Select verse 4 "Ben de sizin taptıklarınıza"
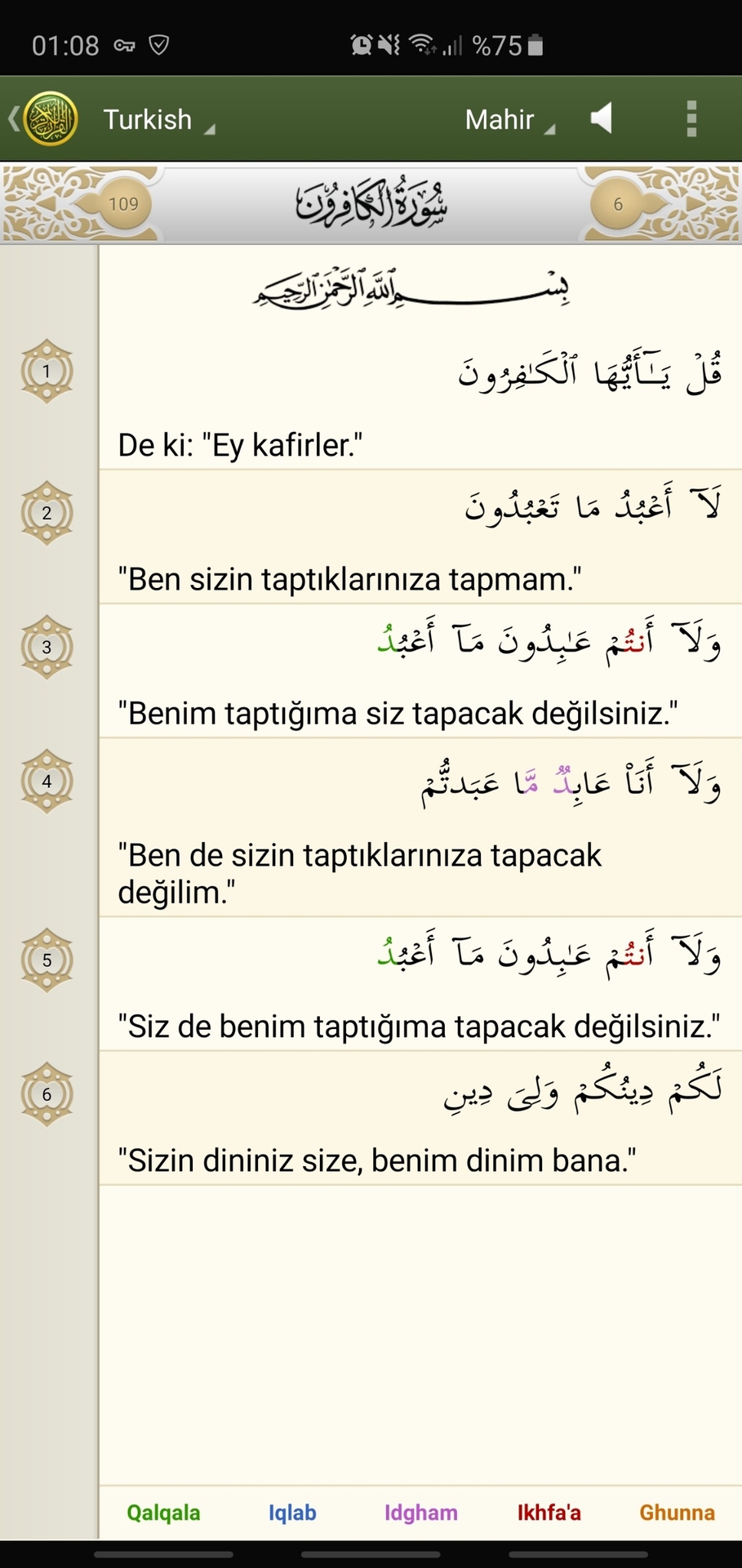Screen dimensions: 742x1568 point(420,827)
